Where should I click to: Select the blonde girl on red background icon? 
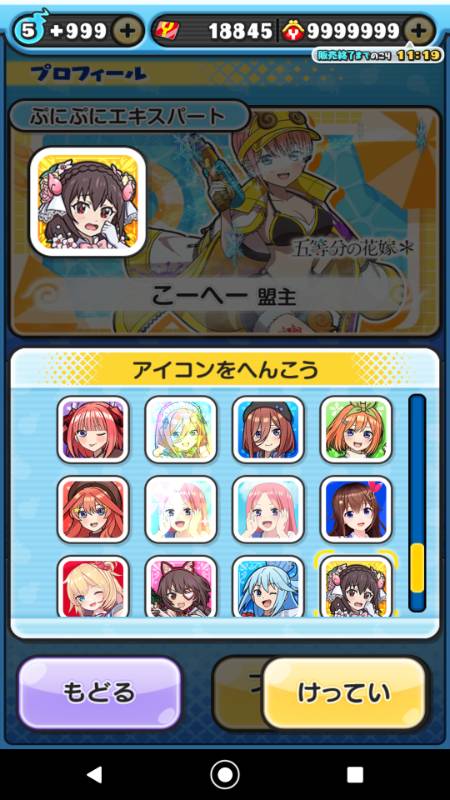pyautogui.click(x=93, y=587)
